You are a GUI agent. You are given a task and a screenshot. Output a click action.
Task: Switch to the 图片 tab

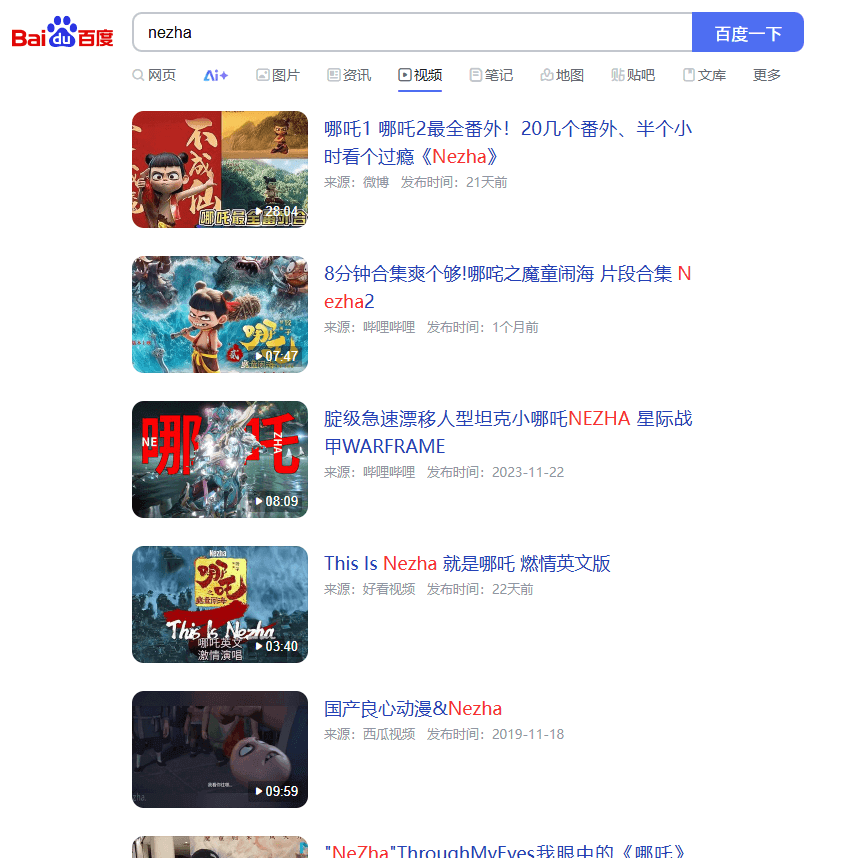pyautogui.click(x=278, y=75)
